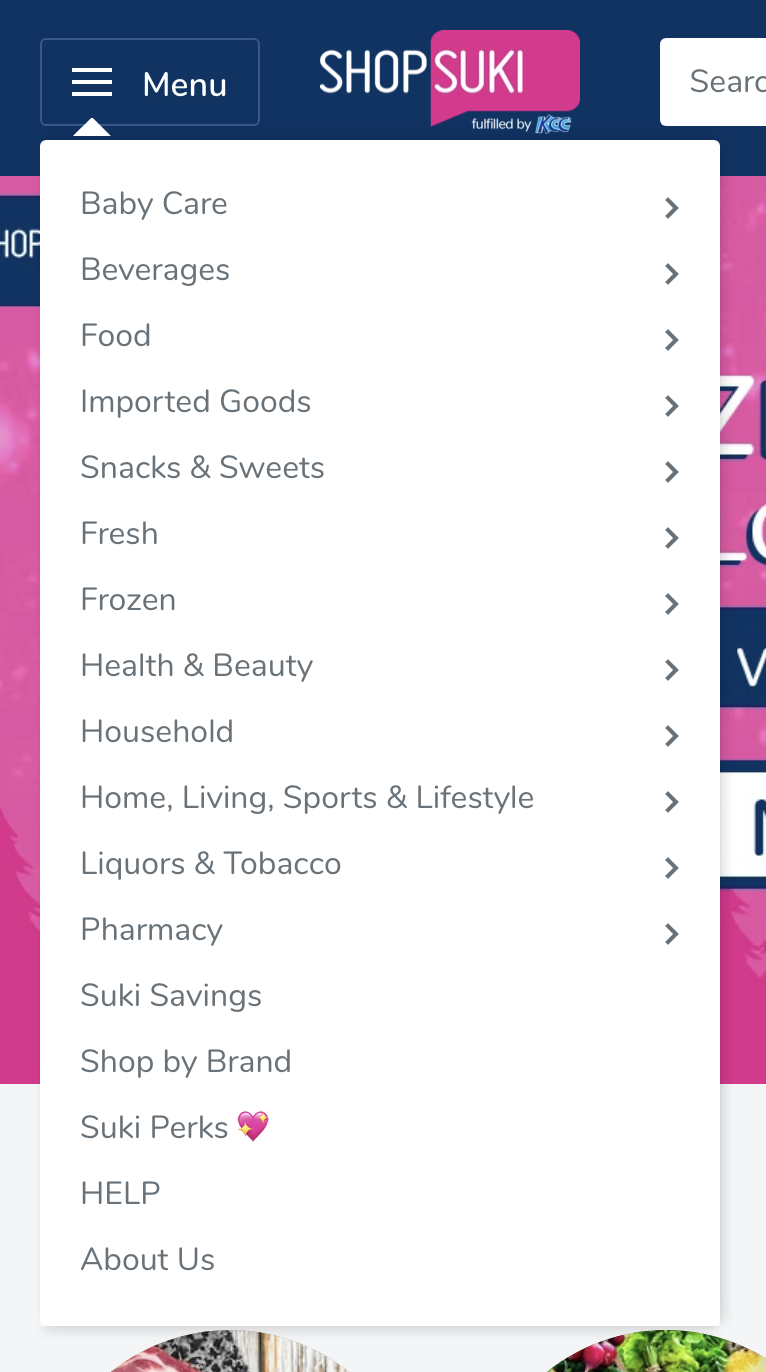Select Health & Beauty
The height and width of the screenshot is (1372, 766).
[380, 666]
